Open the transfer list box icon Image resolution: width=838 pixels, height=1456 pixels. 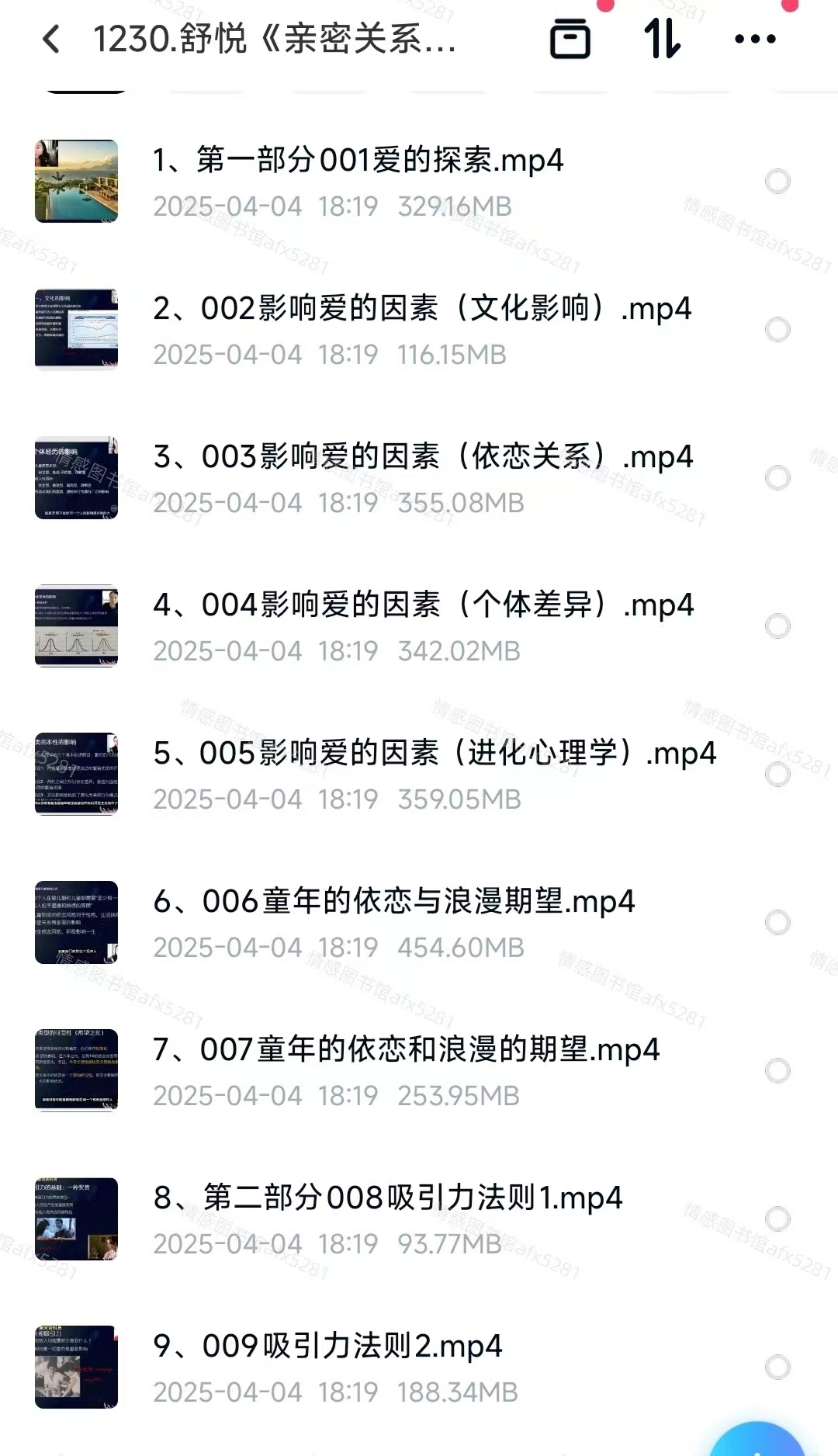click(x=570, y=39)
